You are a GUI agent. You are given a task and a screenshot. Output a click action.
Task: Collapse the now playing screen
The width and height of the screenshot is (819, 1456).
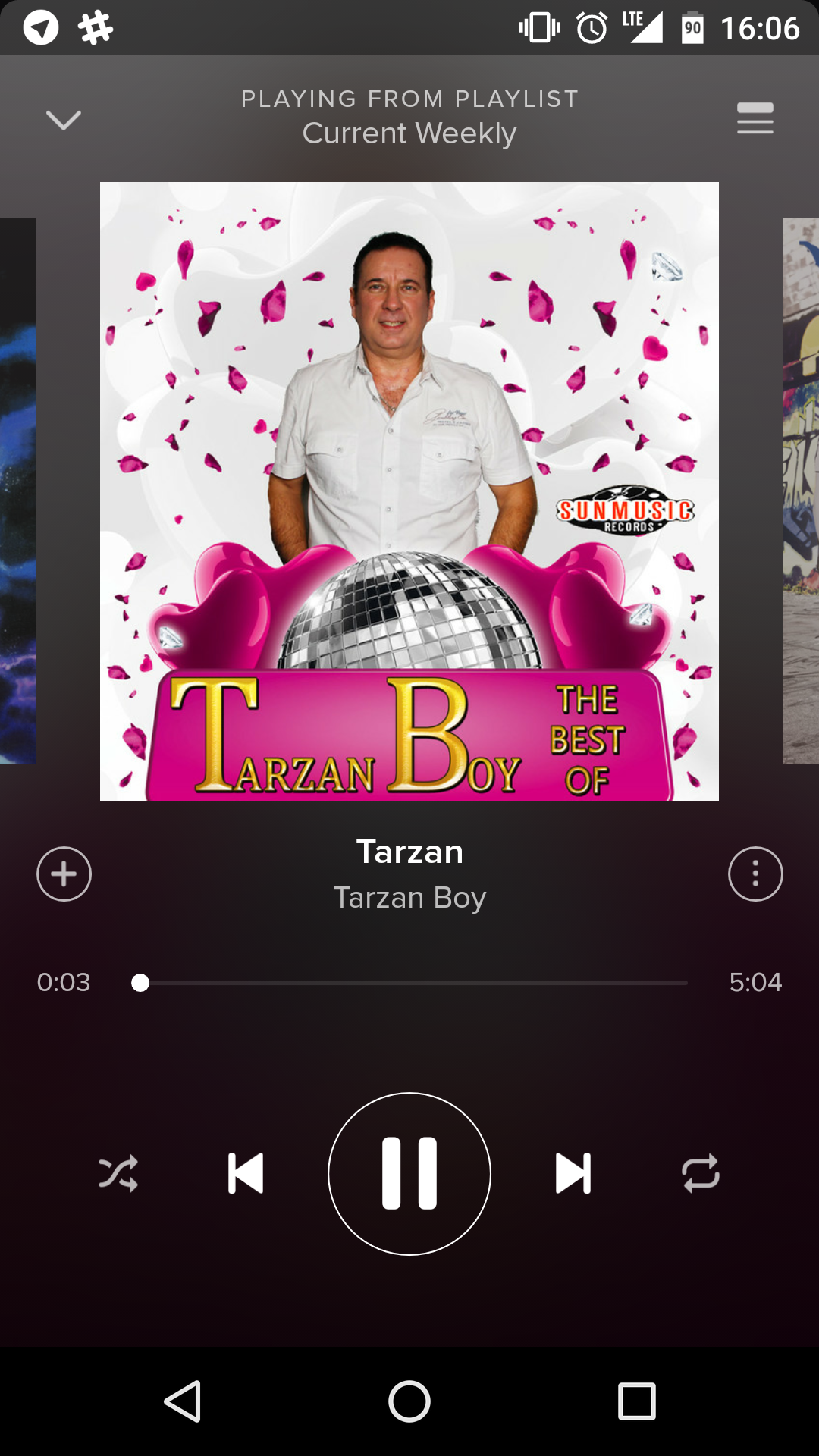click(63, 120)
